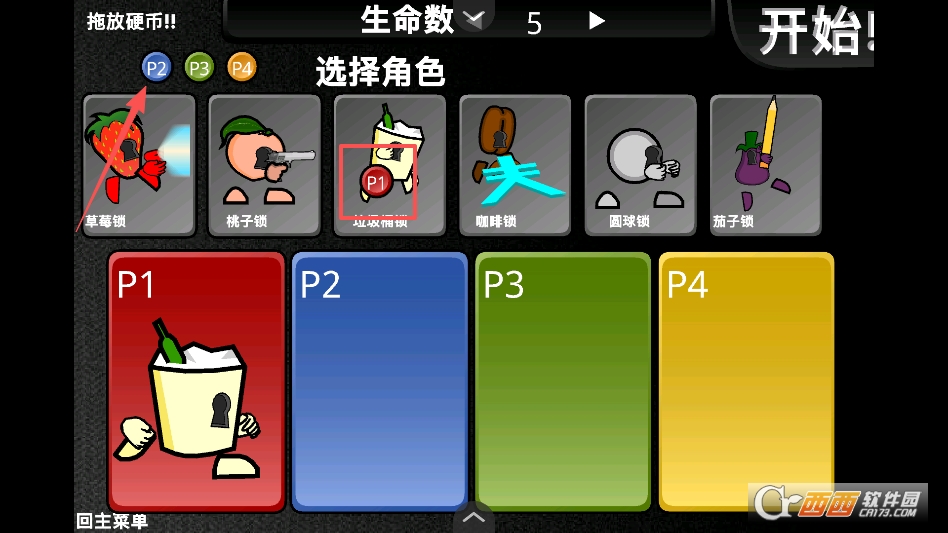
Task: Pick the 咖啡锁 coffee character
Action: click(x=515, y=164)
